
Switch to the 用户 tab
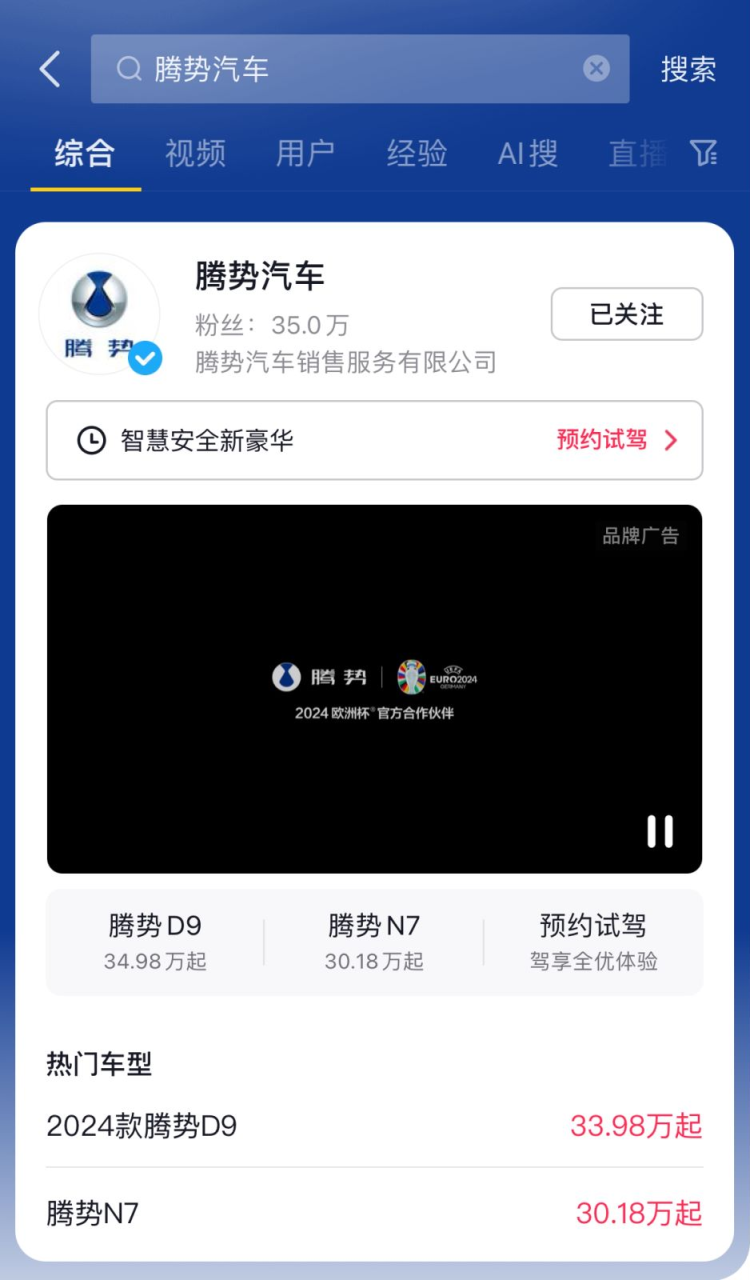305,154
